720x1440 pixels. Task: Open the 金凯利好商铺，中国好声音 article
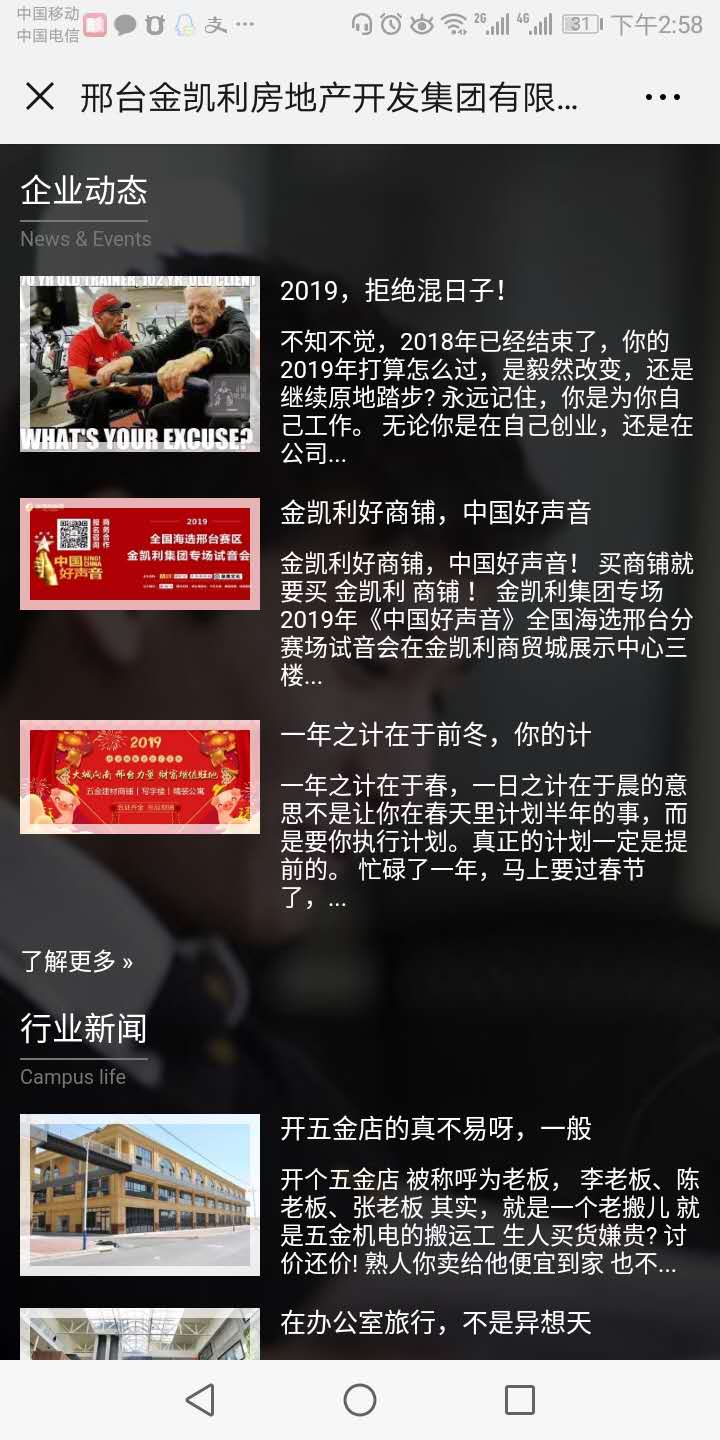pos(435,513)
